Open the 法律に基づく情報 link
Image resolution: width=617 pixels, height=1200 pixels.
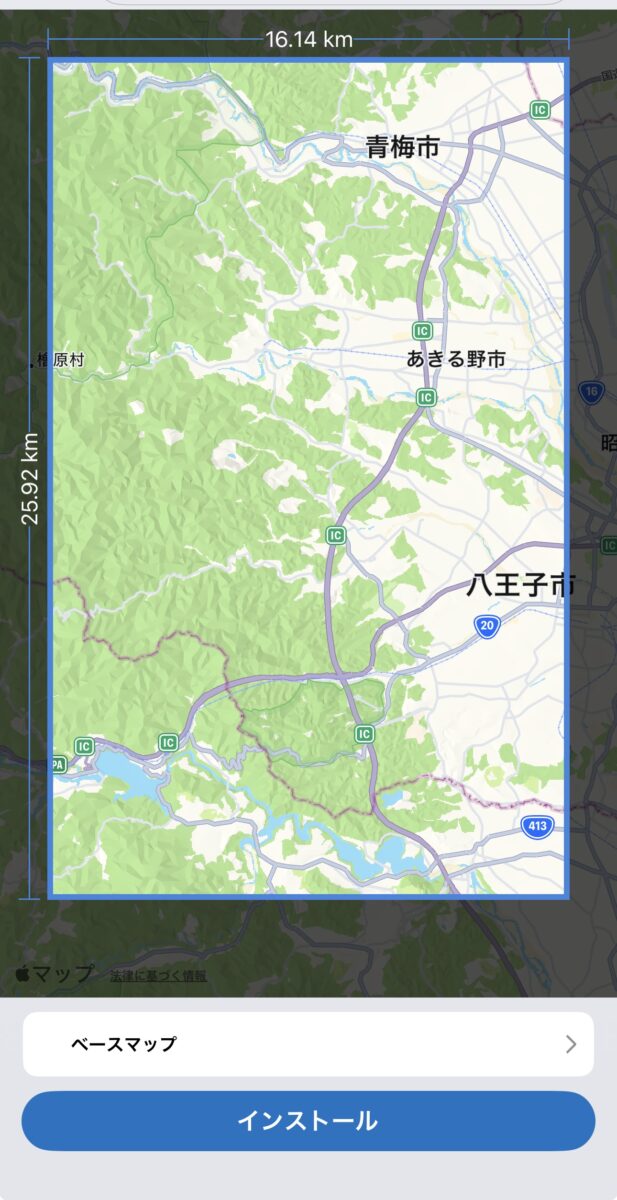pos(159,976)
